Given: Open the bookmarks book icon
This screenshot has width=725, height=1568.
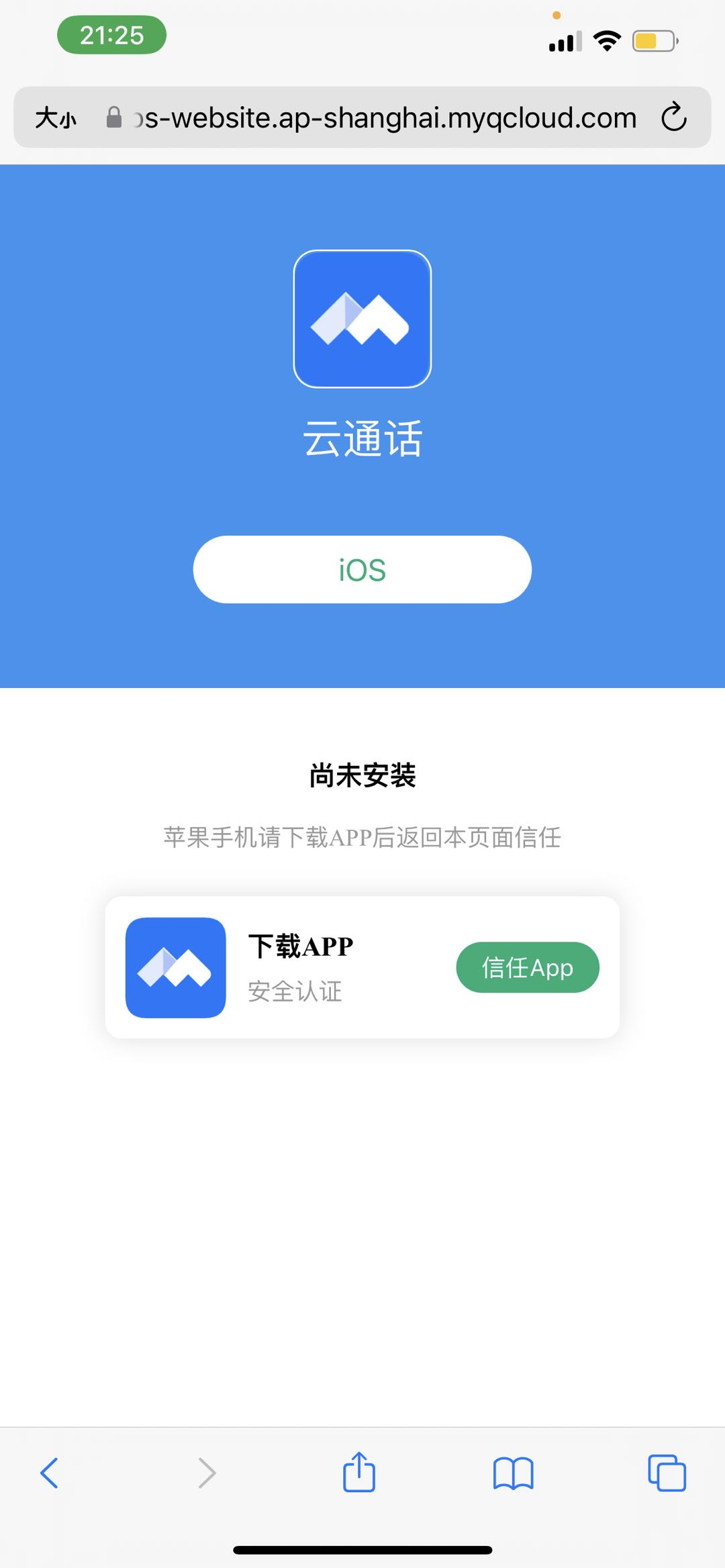Looking at the screenshot, I should pos(513,1473).
